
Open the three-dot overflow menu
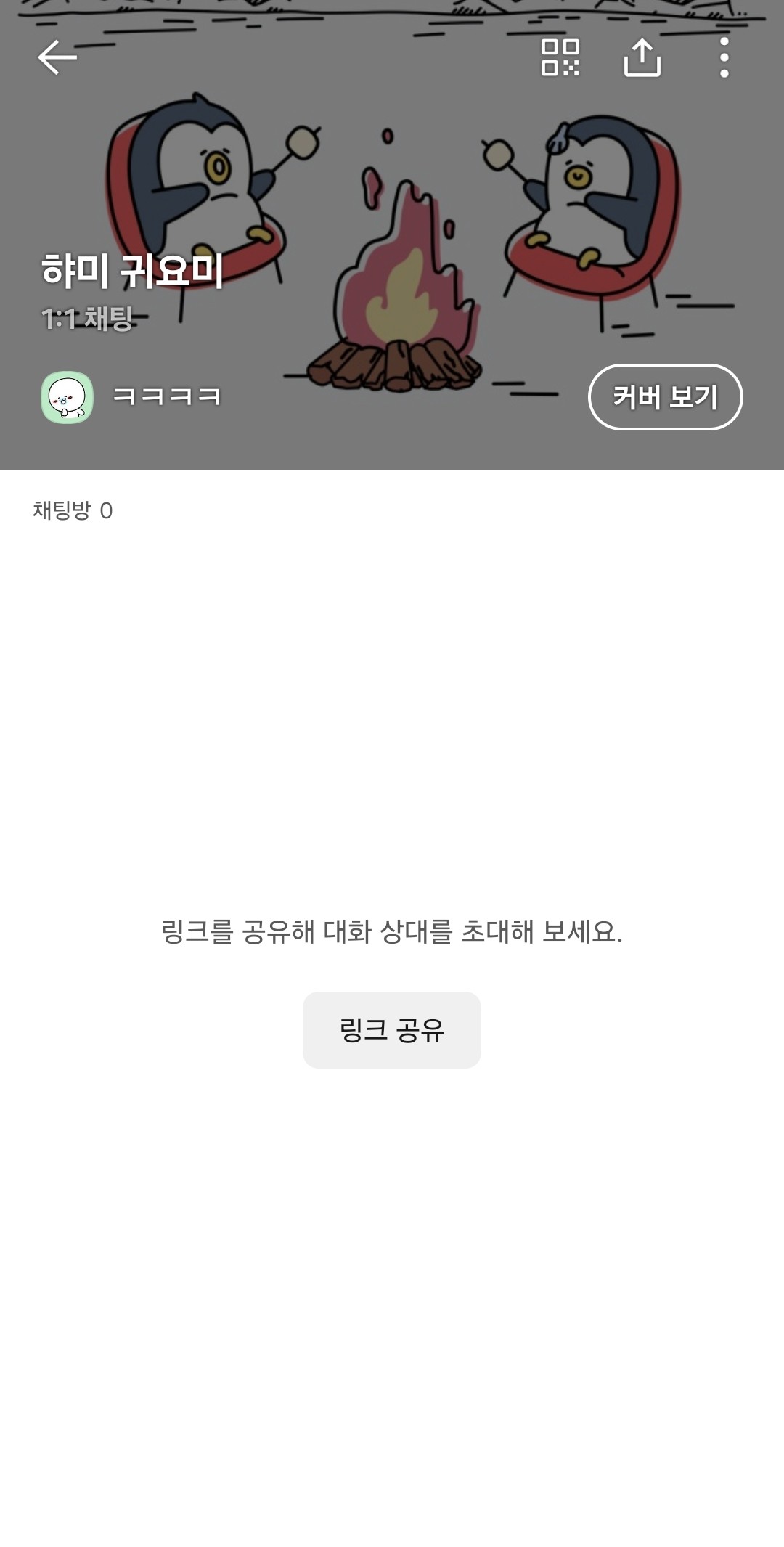[x=724, y=57]
